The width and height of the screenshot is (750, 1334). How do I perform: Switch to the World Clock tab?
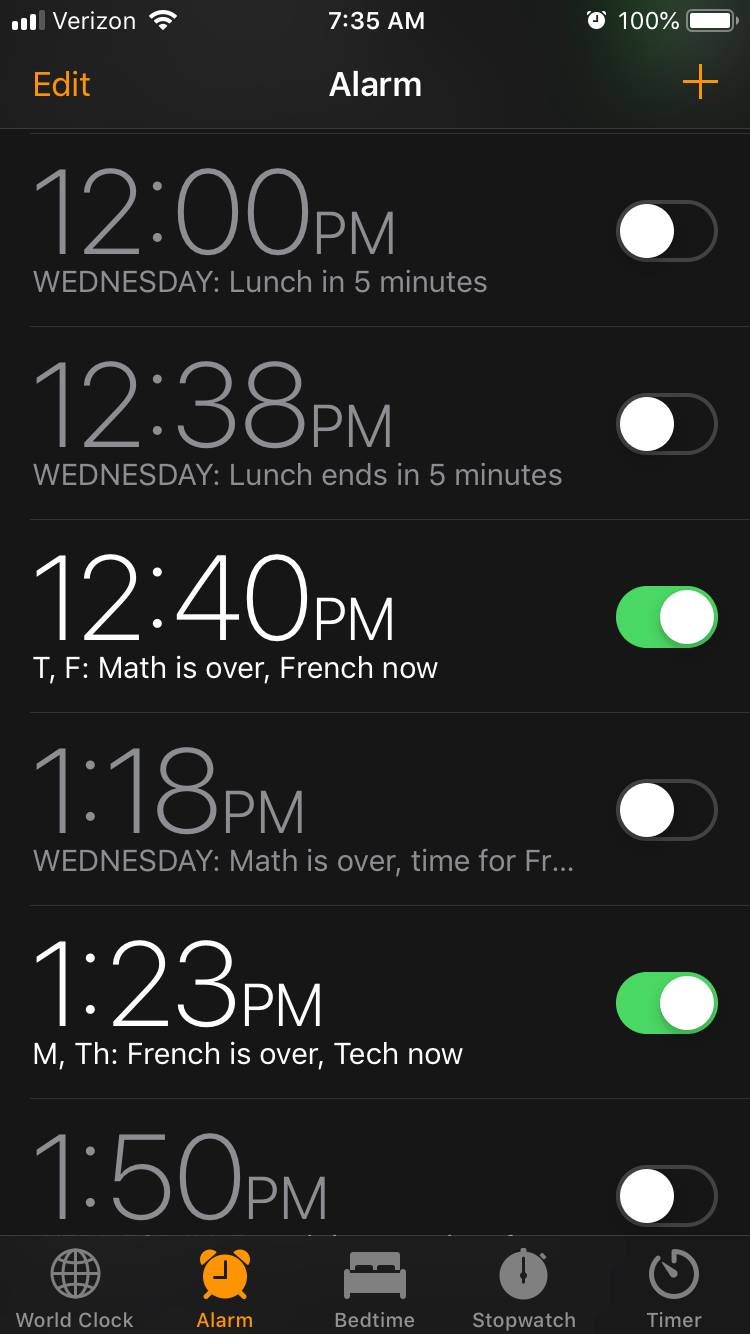coord(75,1288)
